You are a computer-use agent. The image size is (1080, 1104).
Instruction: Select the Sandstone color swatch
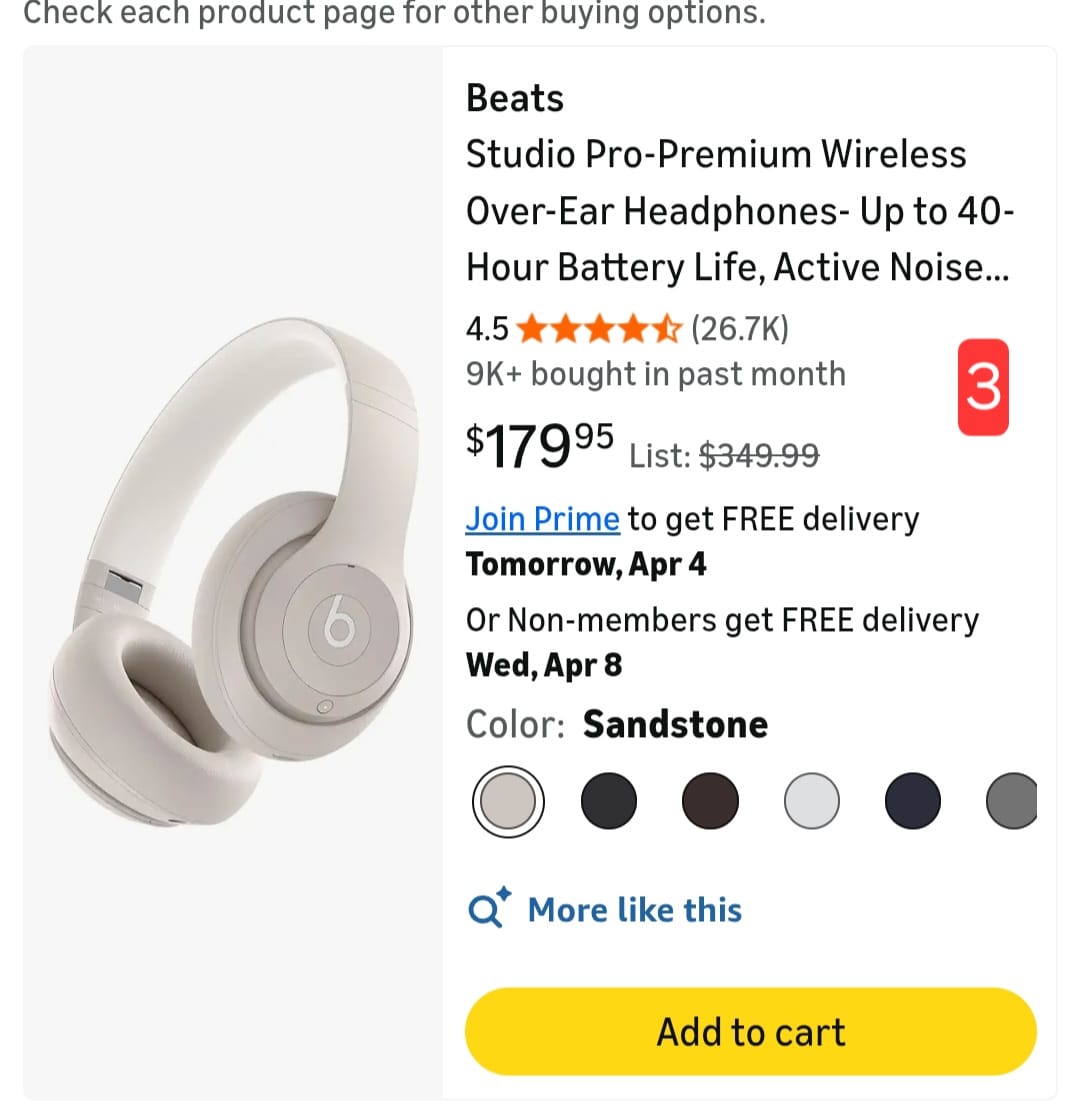508,801
